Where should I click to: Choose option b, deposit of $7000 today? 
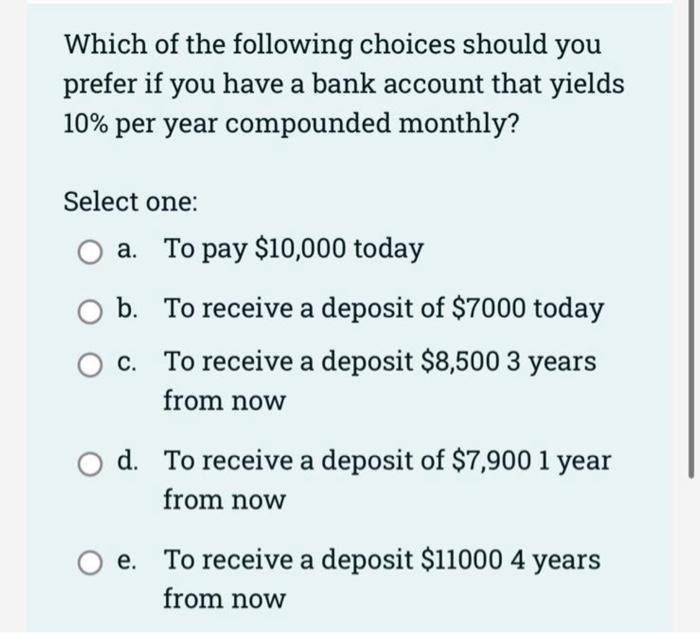pyautogui.click(x=88, y=310)
